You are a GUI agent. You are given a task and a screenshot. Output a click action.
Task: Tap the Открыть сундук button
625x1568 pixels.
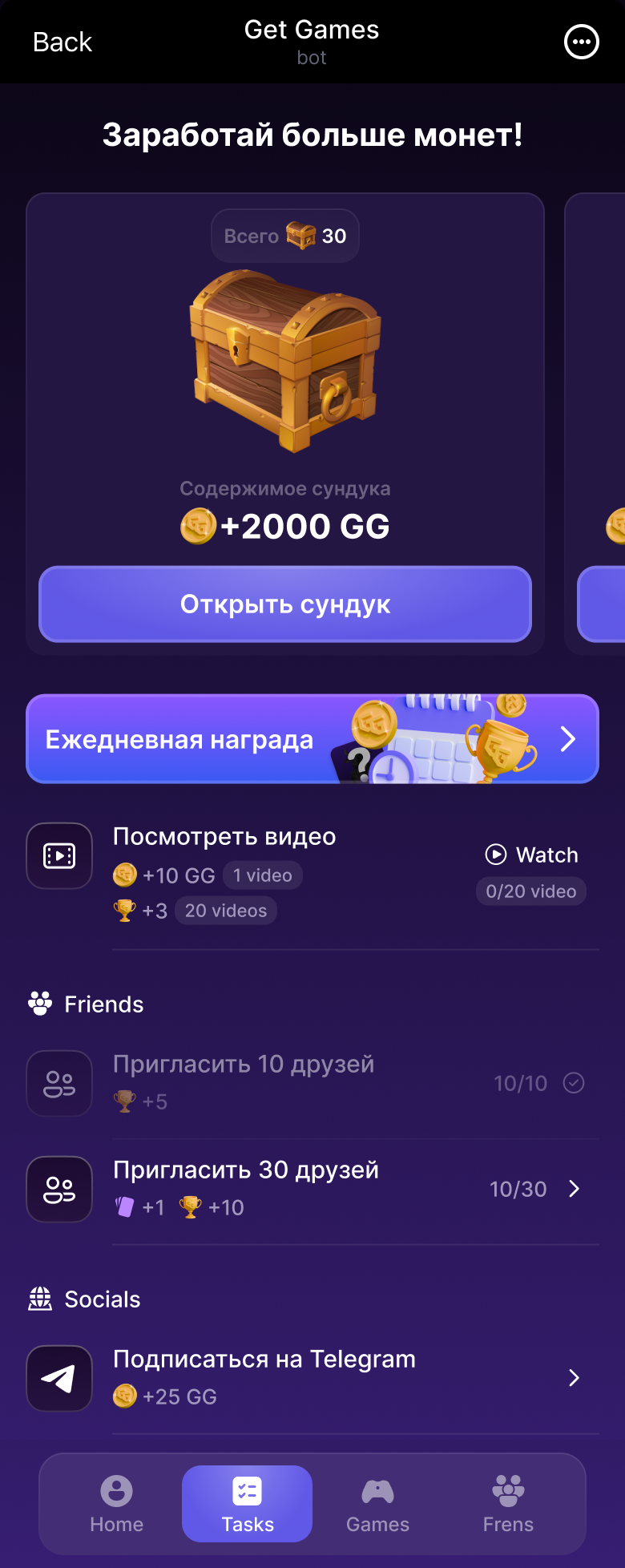coord(285,604)
